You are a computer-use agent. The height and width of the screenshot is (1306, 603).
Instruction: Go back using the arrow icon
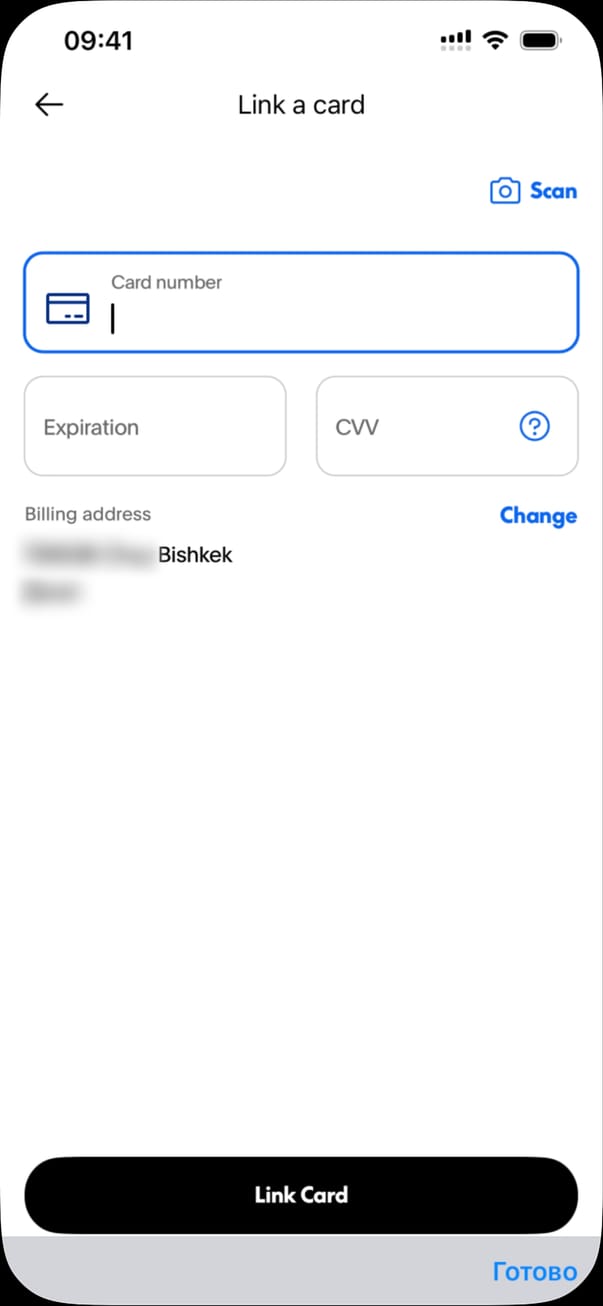[49, 105]
